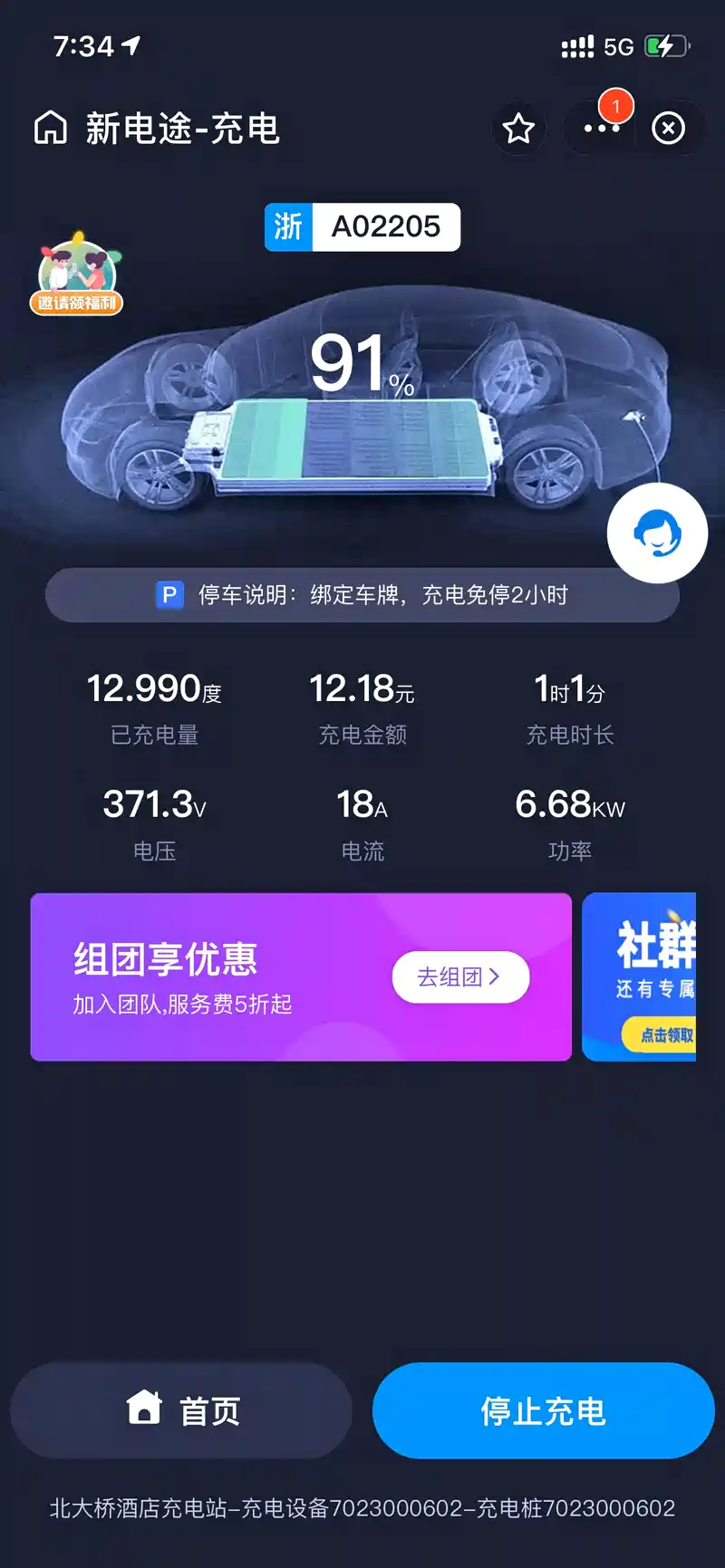Tap the 去组团 button
Screen dimensions: 725x1568
pyautogui.click(x=459, y=976)
